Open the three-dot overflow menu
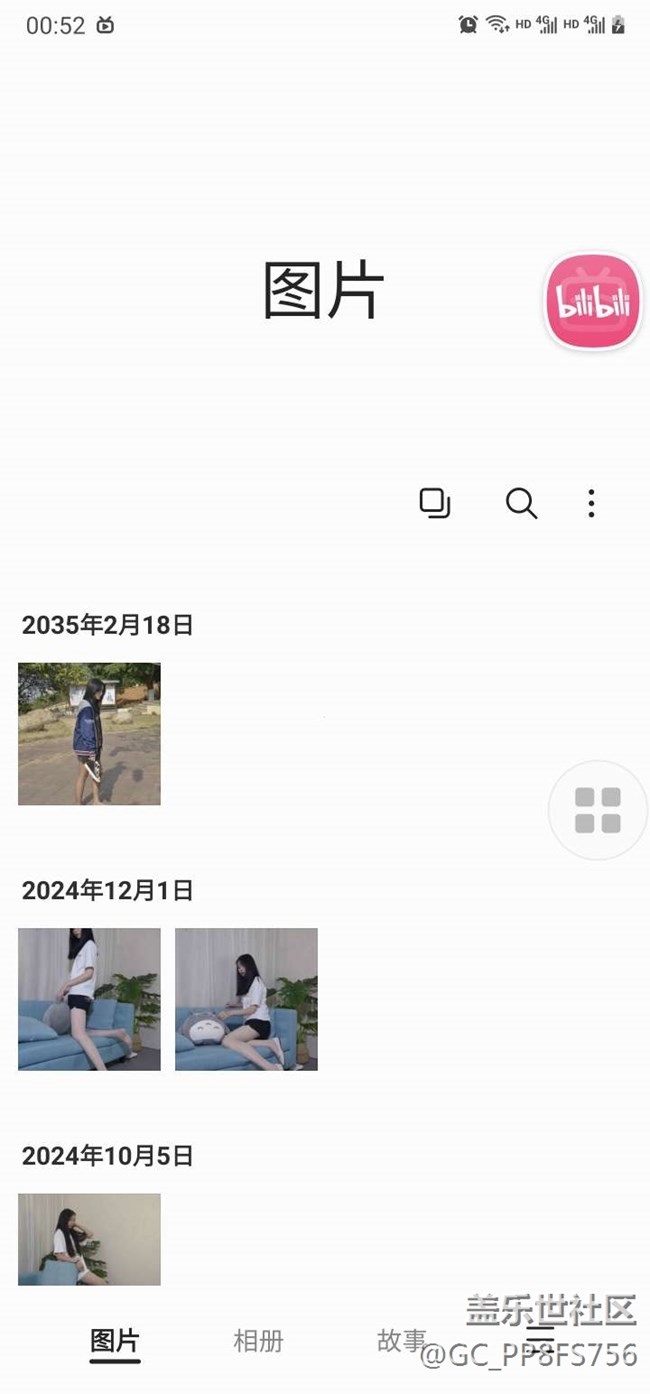 pos(591,503)
